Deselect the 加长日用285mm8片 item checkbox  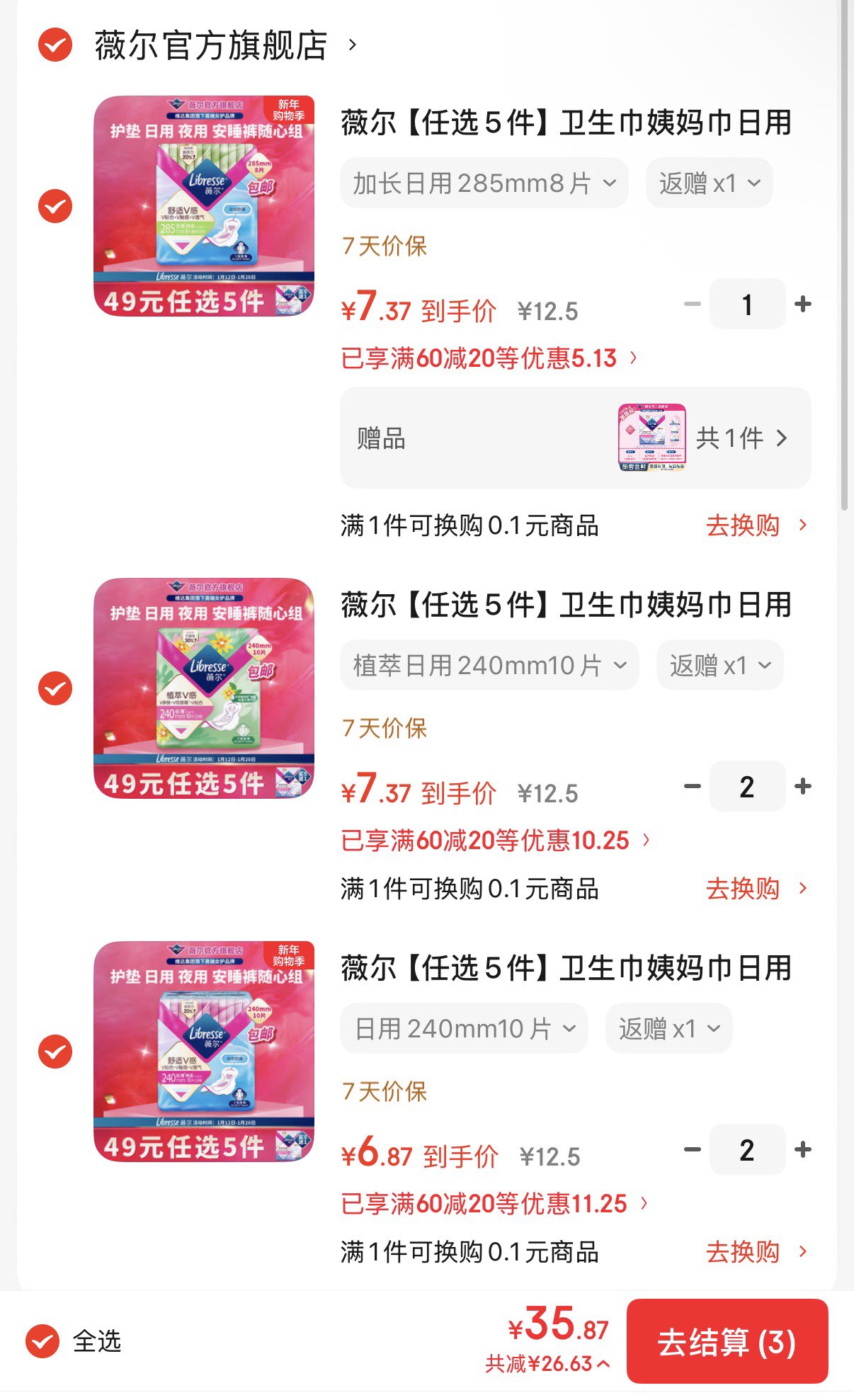click(55, 206)
